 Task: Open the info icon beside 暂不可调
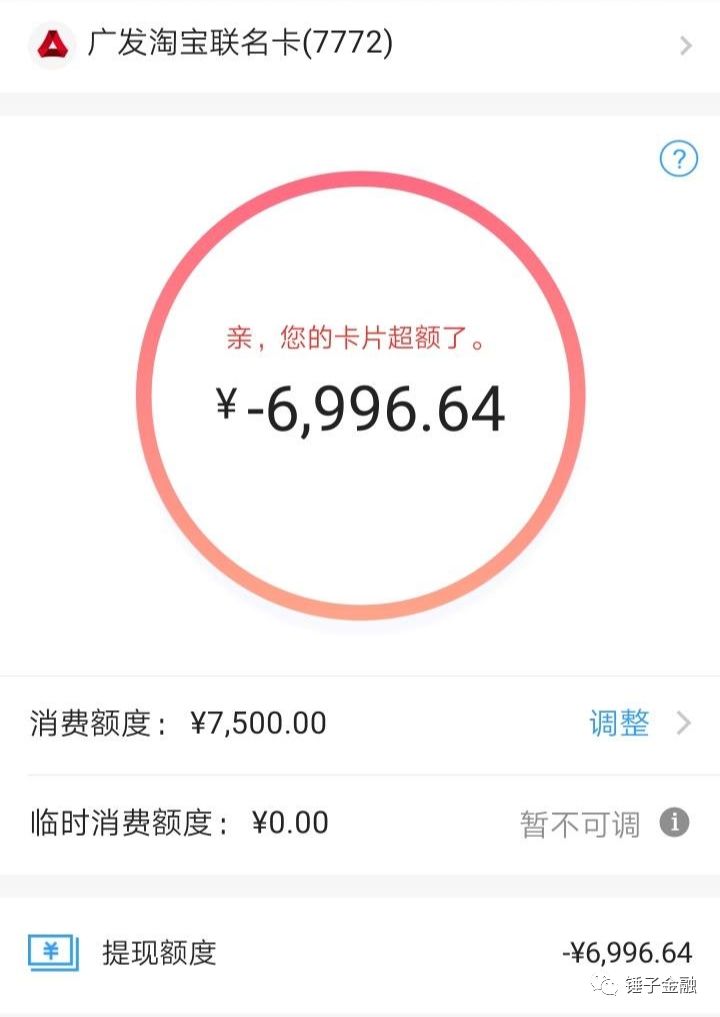(674, 823)
